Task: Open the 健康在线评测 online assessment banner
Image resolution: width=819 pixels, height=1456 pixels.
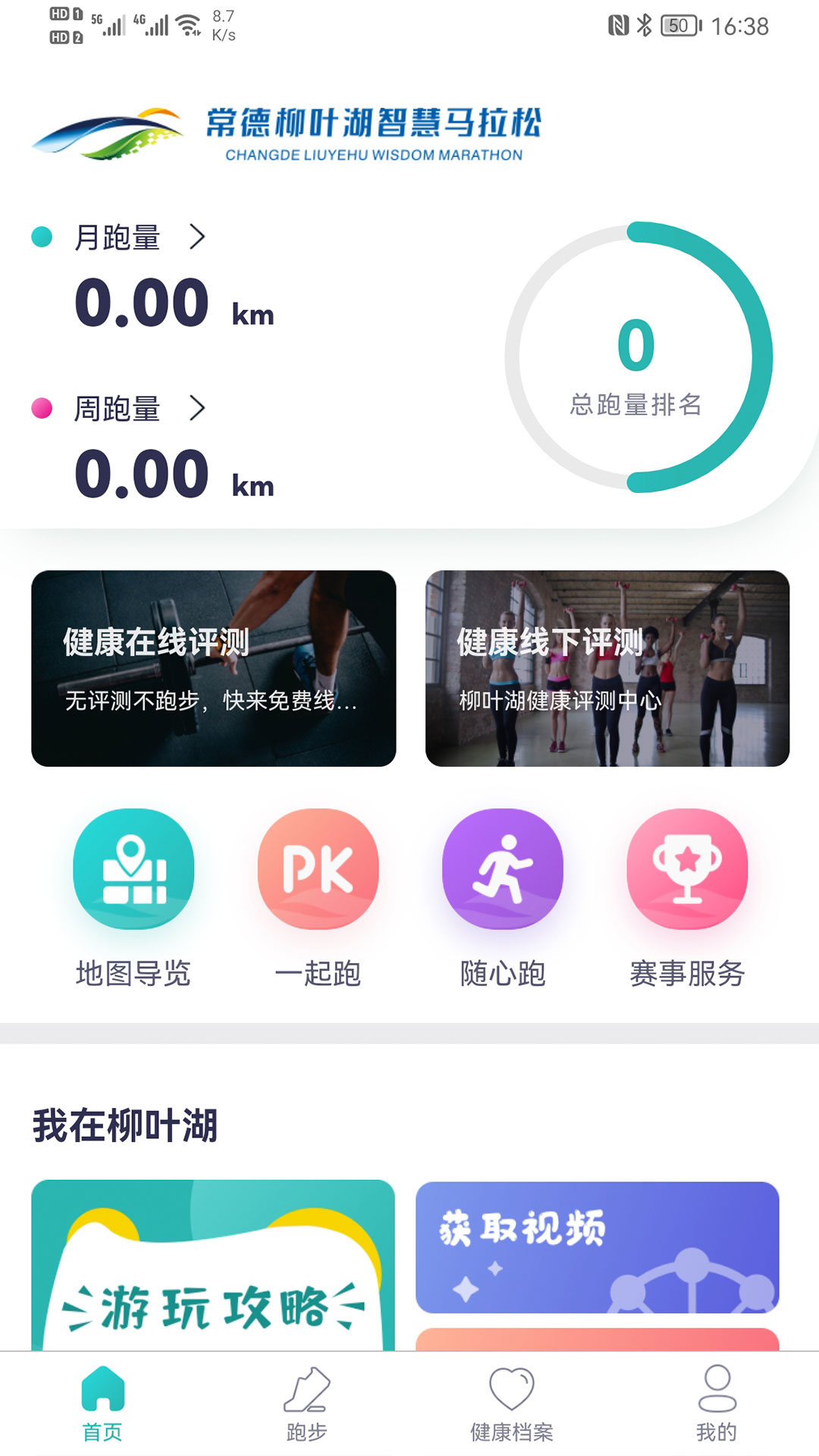Action: pyautogui.click(x=213, y=668)
